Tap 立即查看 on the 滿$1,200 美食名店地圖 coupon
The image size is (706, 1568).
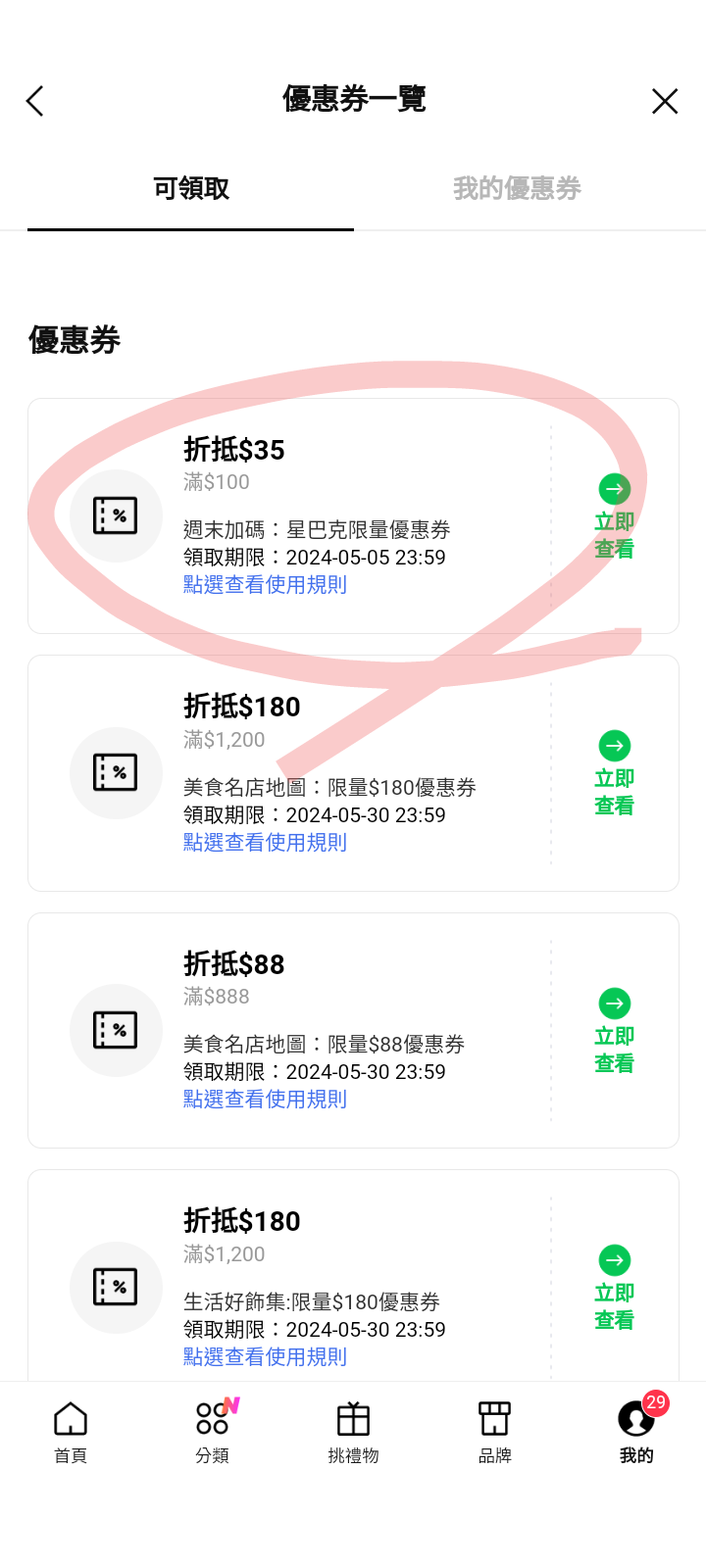(x=614, y=774)
